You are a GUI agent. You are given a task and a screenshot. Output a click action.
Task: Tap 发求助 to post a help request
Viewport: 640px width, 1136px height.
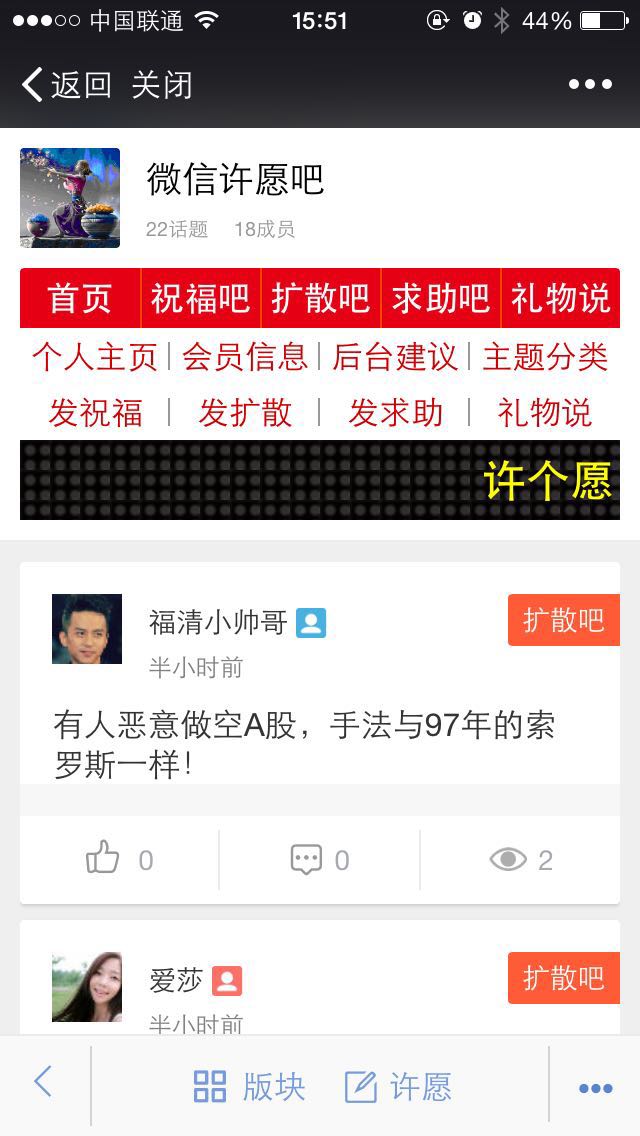point(395,412)
